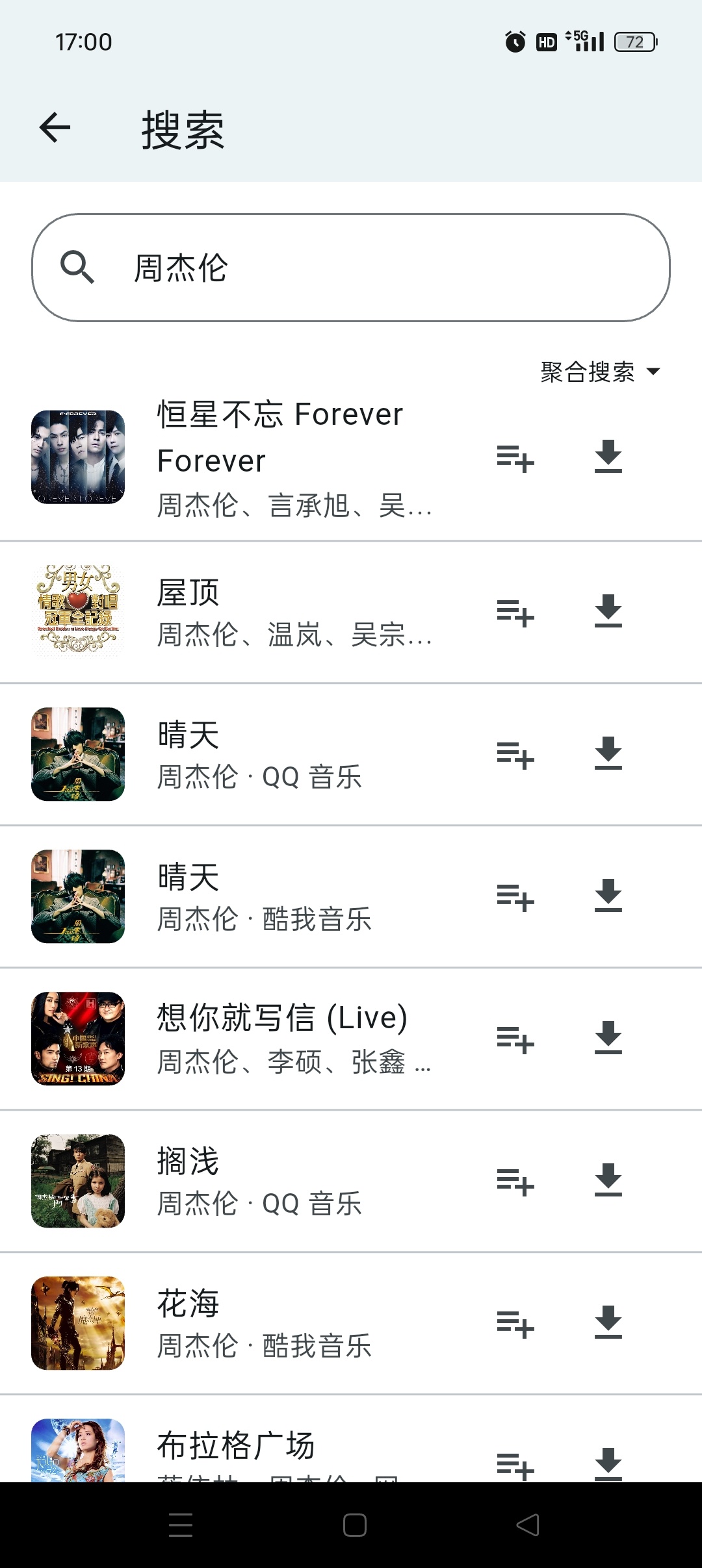Go back from the search page

[55, 127]
